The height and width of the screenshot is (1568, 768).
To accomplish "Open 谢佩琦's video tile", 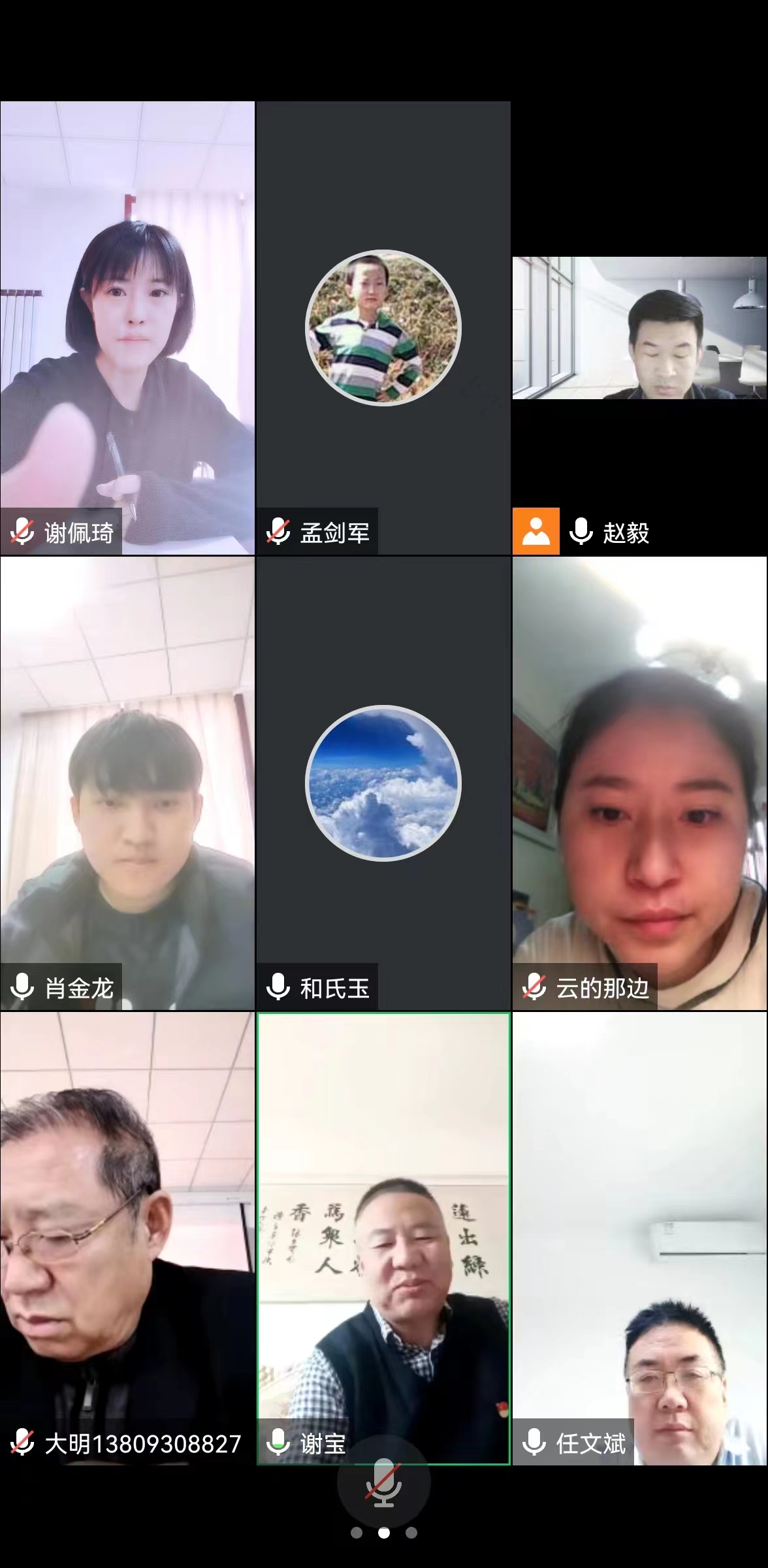I will tap(127, 327).
